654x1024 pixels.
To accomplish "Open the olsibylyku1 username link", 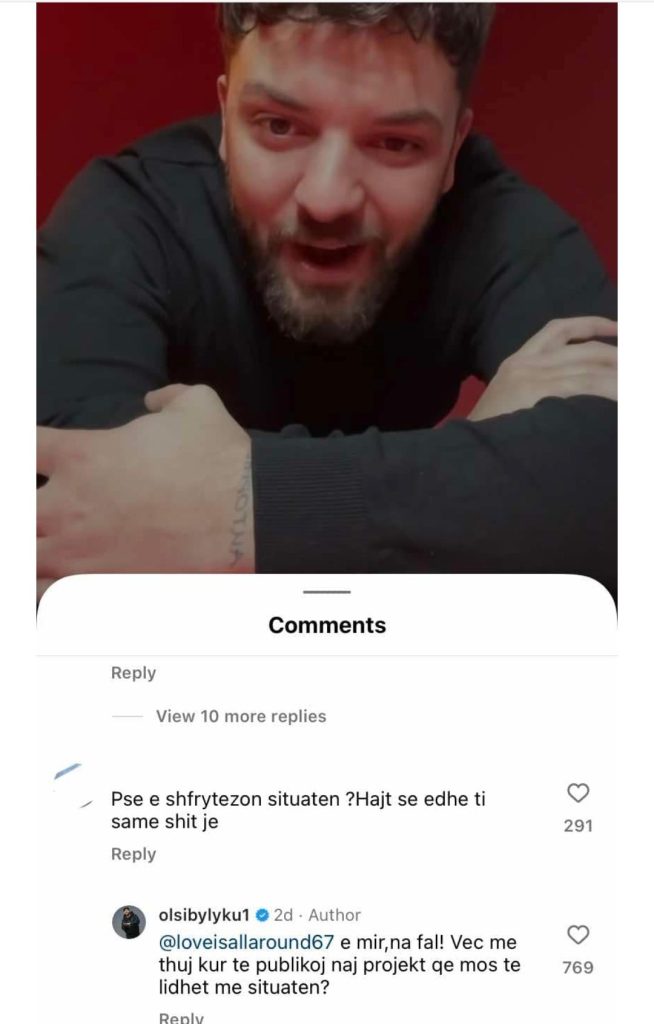I will 202,915.
